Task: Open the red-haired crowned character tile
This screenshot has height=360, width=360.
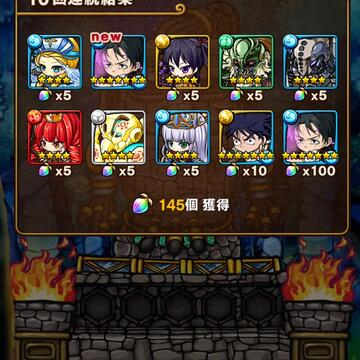Action: [x=55, y=137]
